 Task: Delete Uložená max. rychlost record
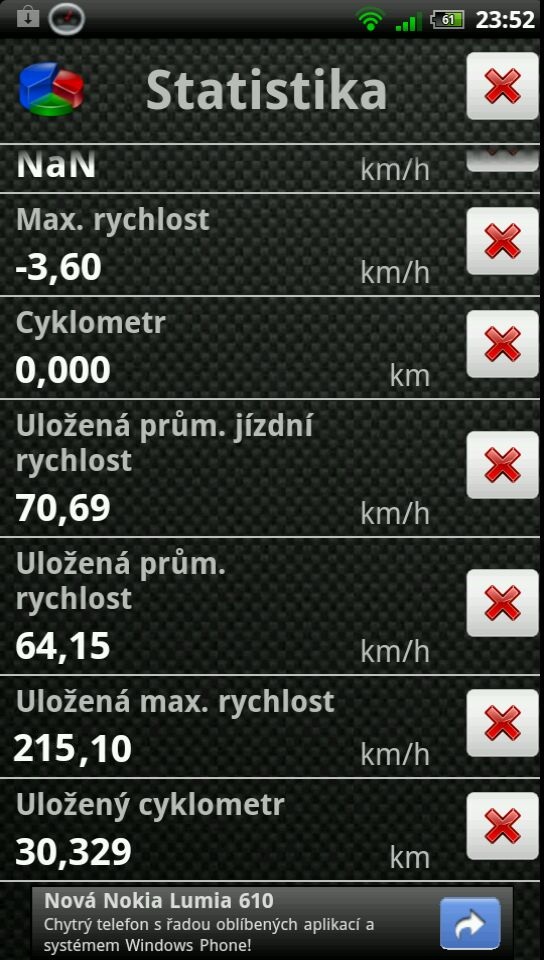[x=502, y=723]
